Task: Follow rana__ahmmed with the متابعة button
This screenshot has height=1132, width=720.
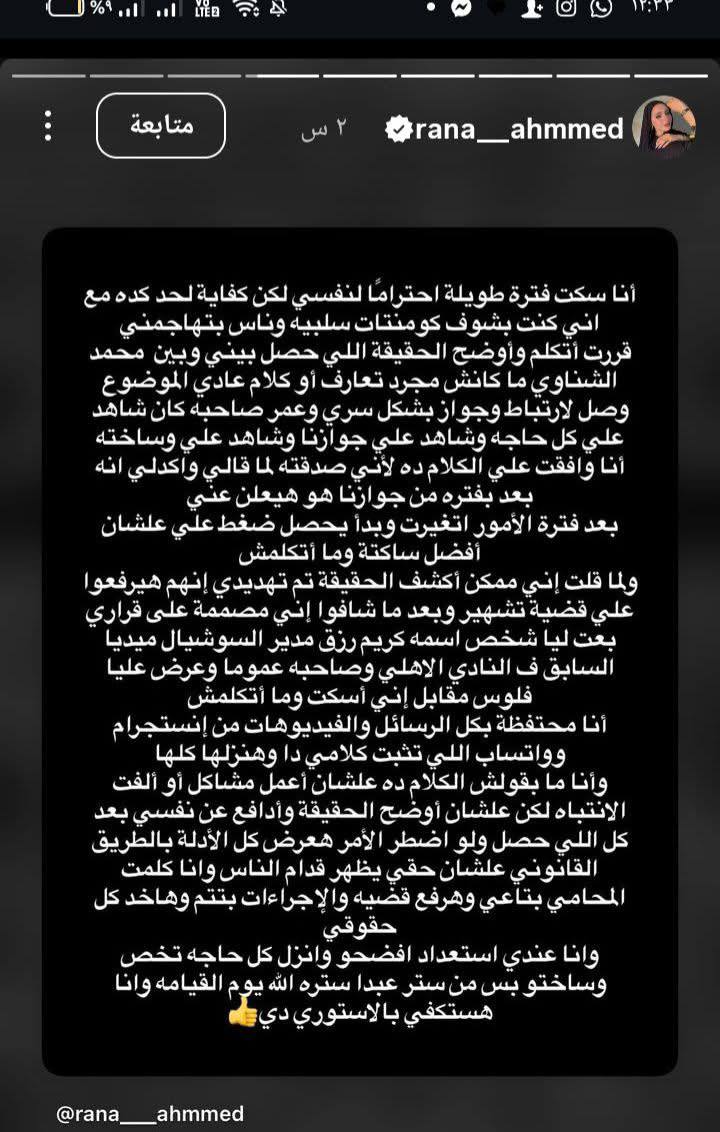Action: point(161,126)
